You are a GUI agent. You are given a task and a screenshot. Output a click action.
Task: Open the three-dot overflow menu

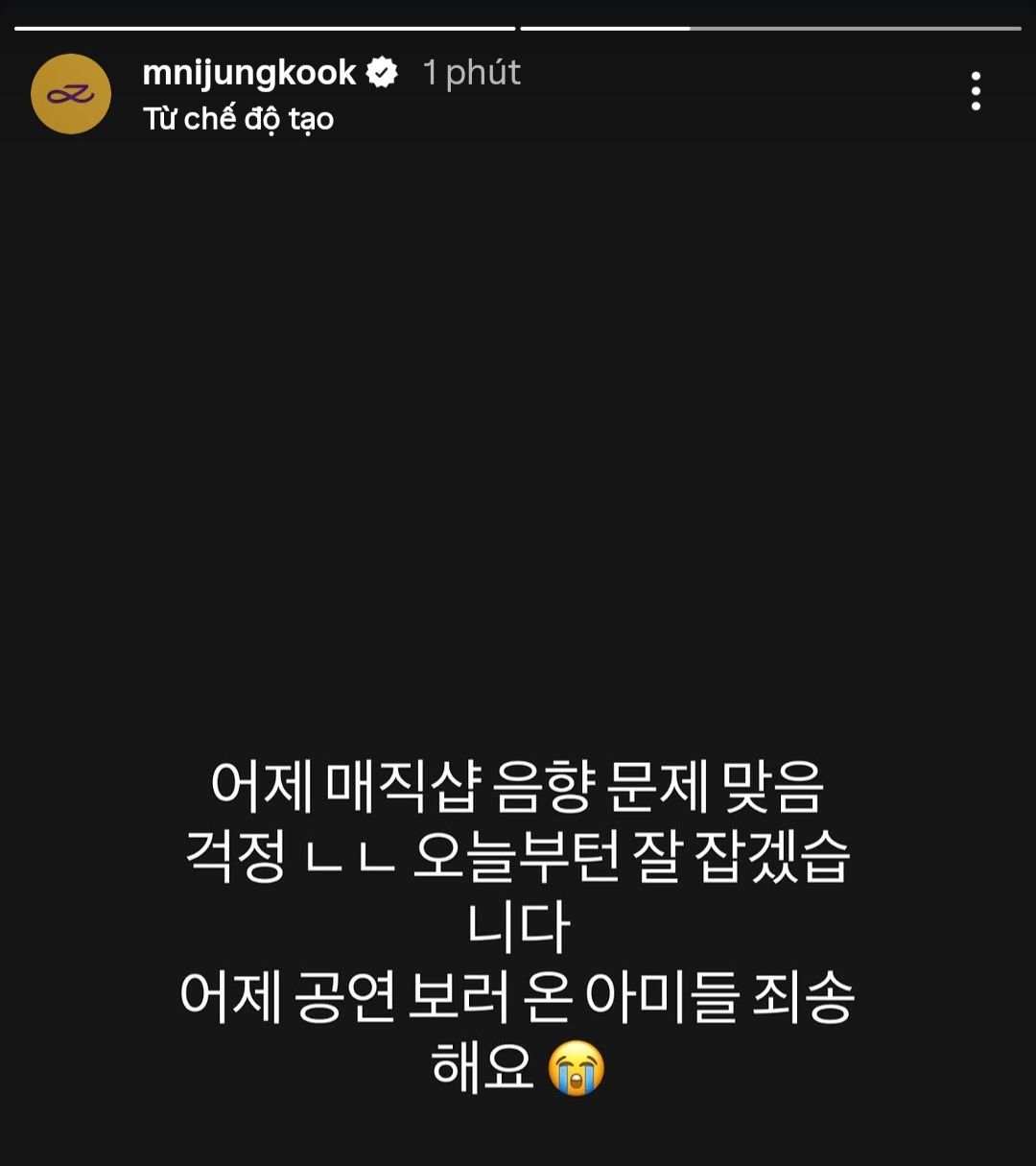[976, 92]
